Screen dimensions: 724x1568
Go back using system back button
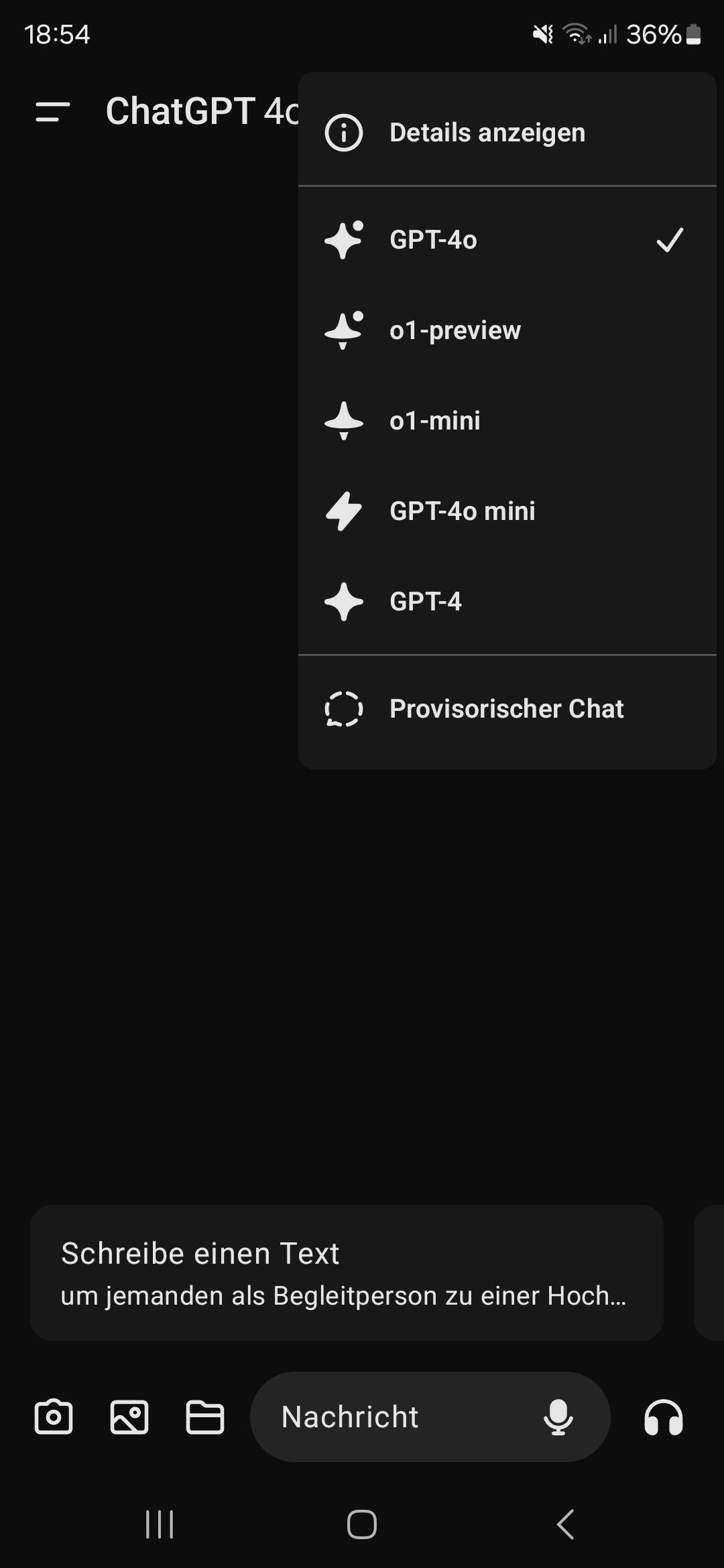point(565,1524)
